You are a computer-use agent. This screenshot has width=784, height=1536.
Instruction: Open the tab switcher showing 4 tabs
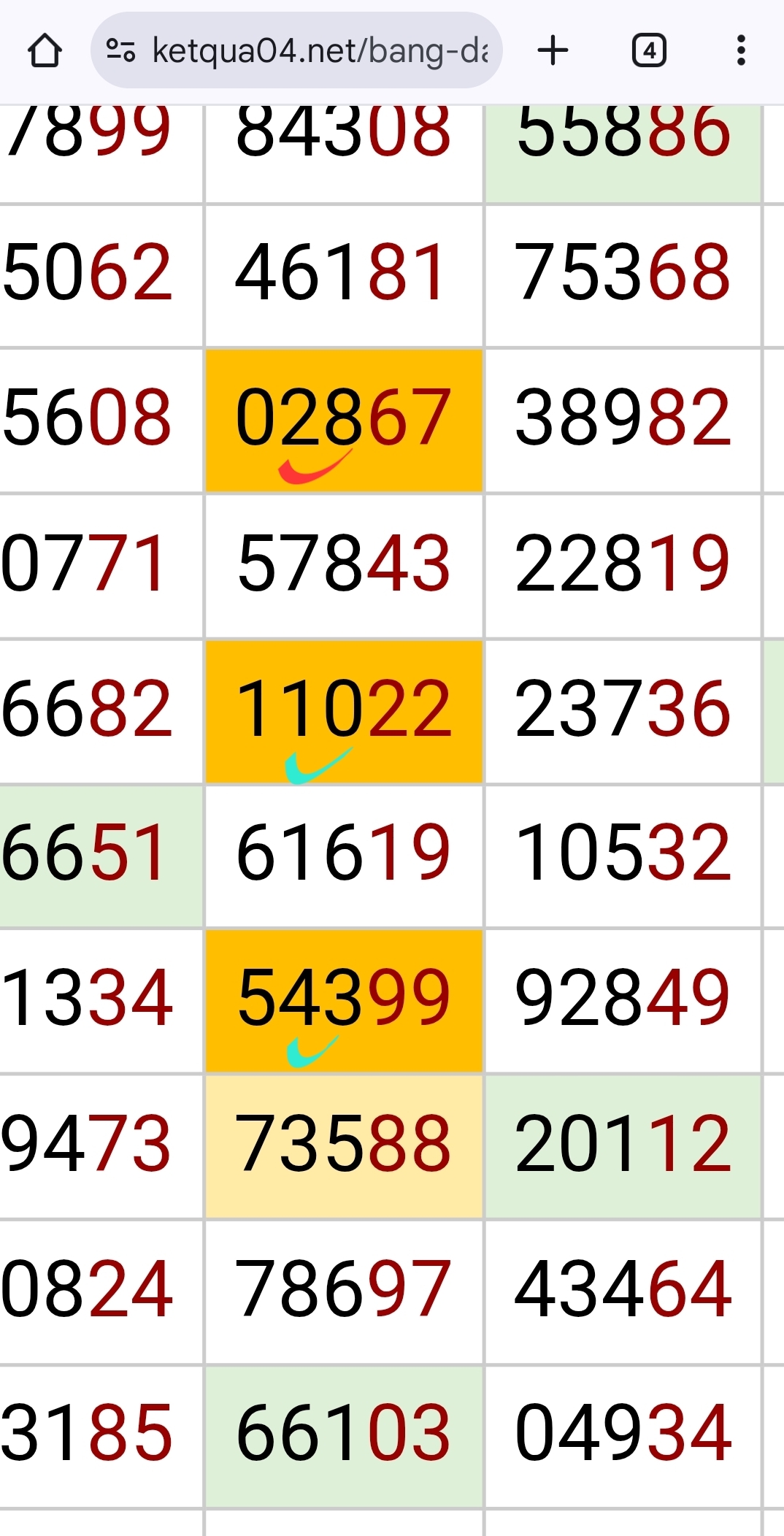649,50
